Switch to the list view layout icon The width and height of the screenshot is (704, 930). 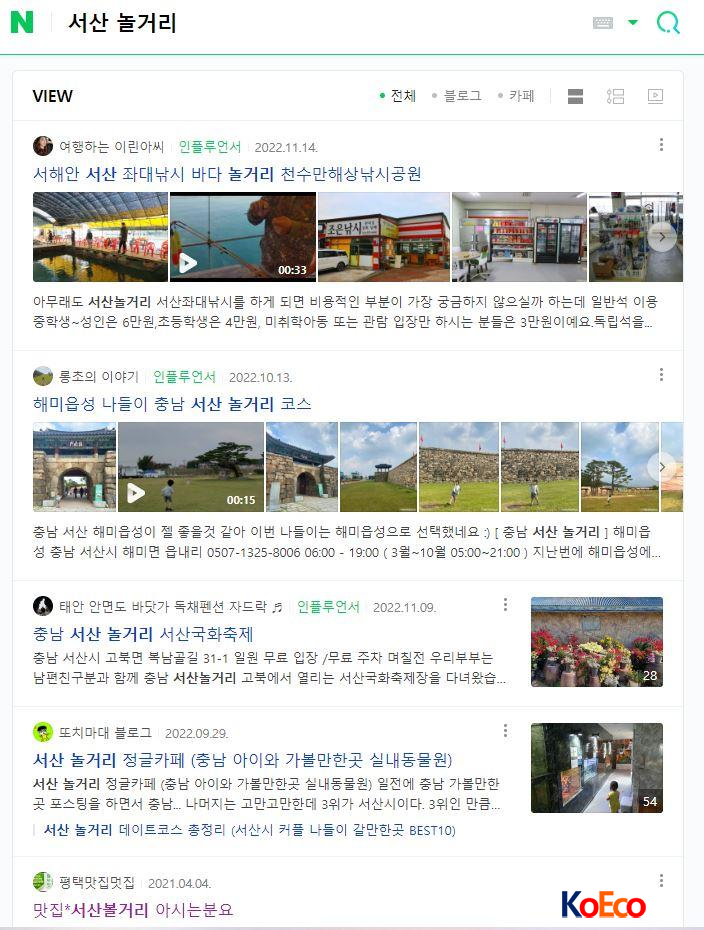tap(616, 96)
